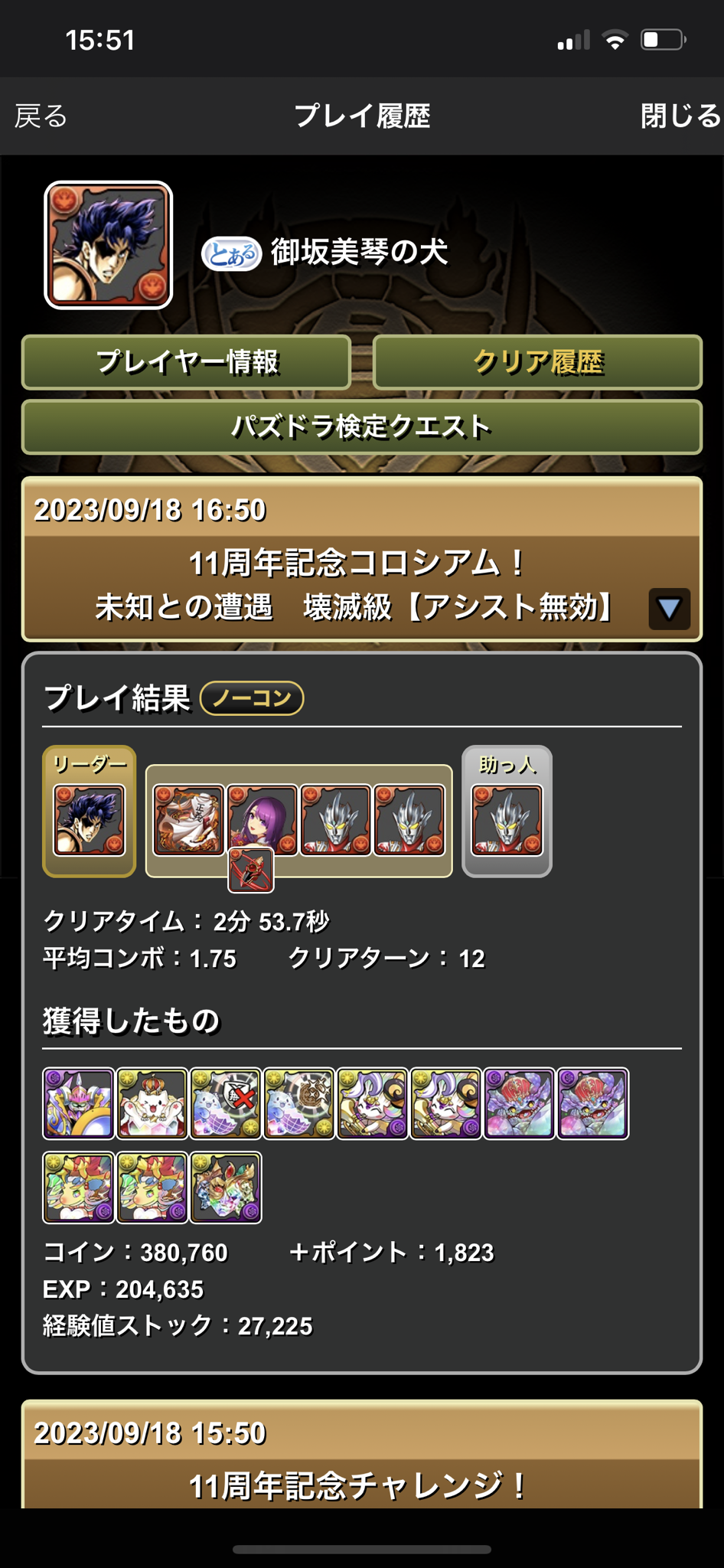Screen dimensions: 724x1568
Task: Tap 戻る to go back
Action: click(x=41, y=116)
